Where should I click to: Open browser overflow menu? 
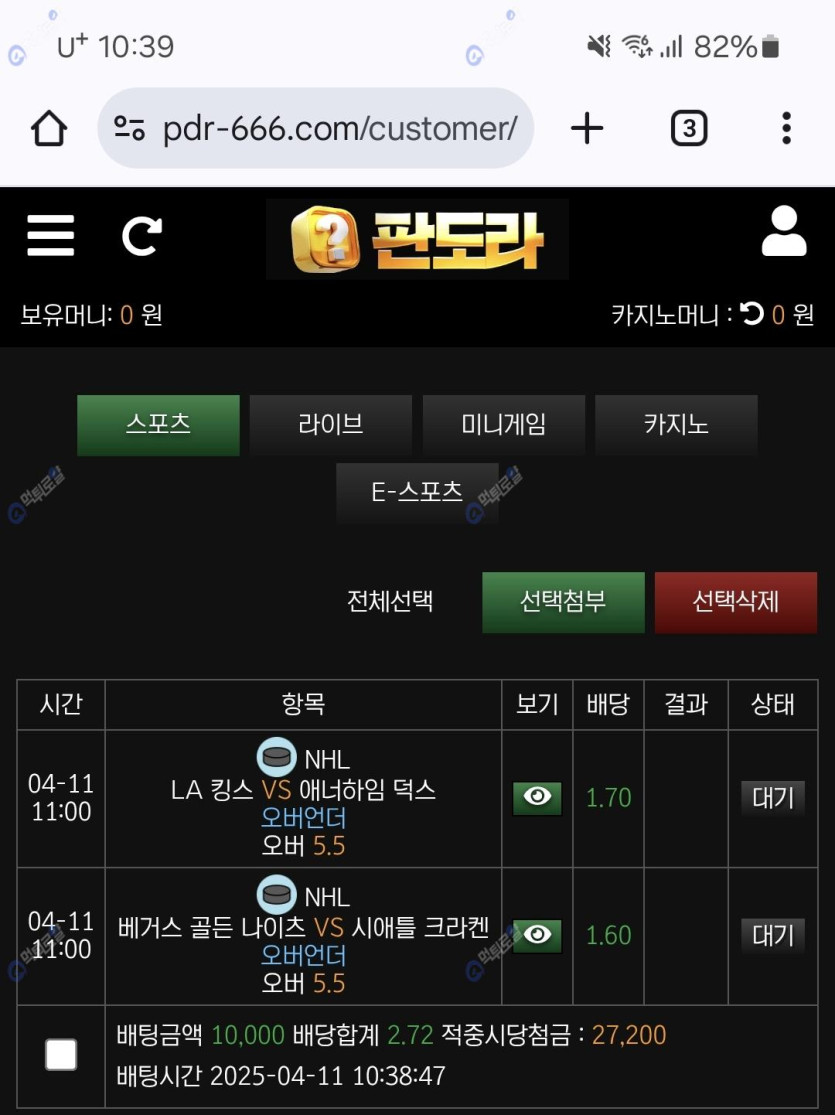point(786,129)
